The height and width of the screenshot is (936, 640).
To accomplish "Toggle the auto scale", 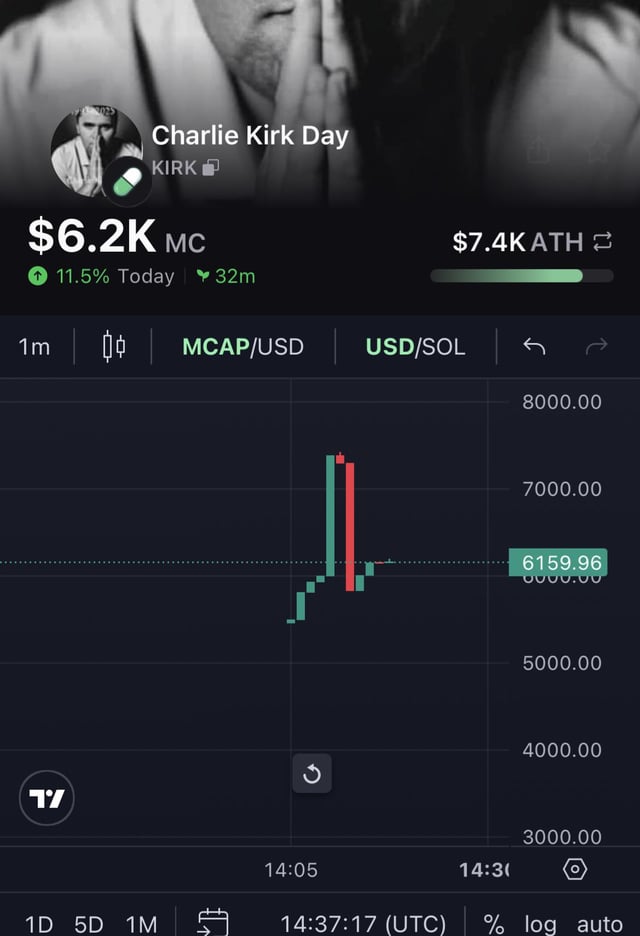I will click(600, 924).
